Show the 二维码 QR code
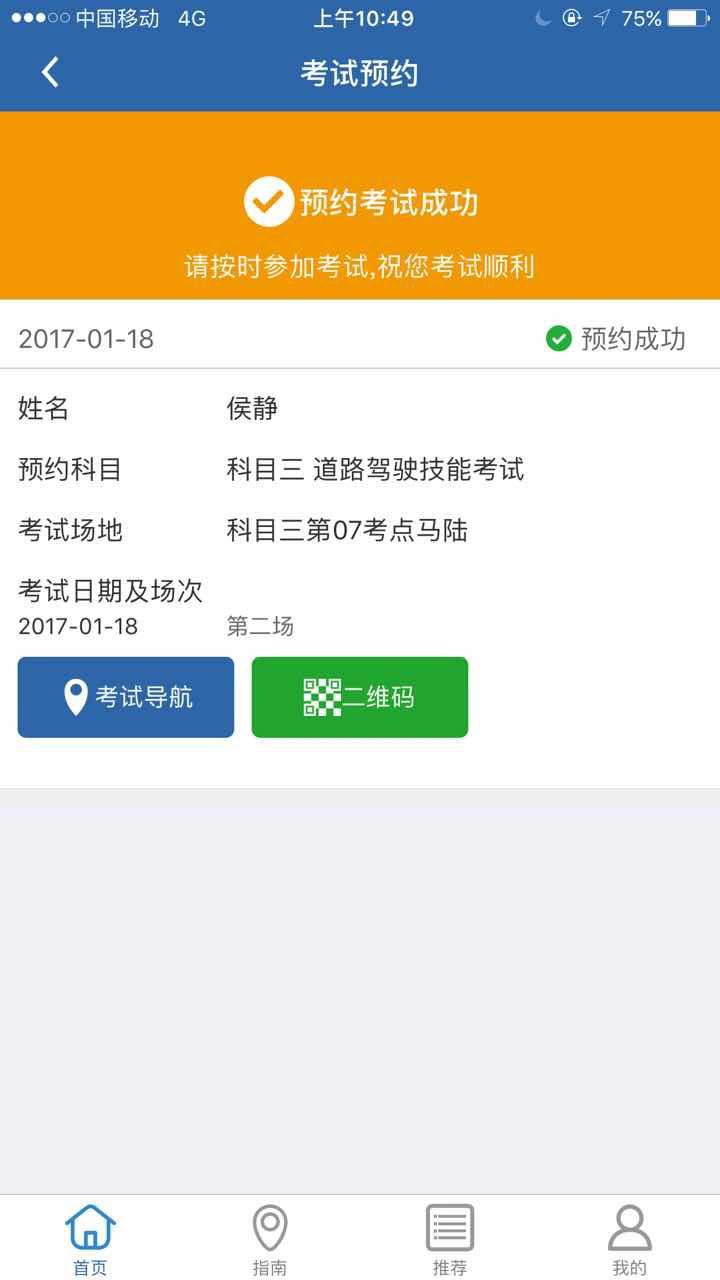 coord(360,697)
